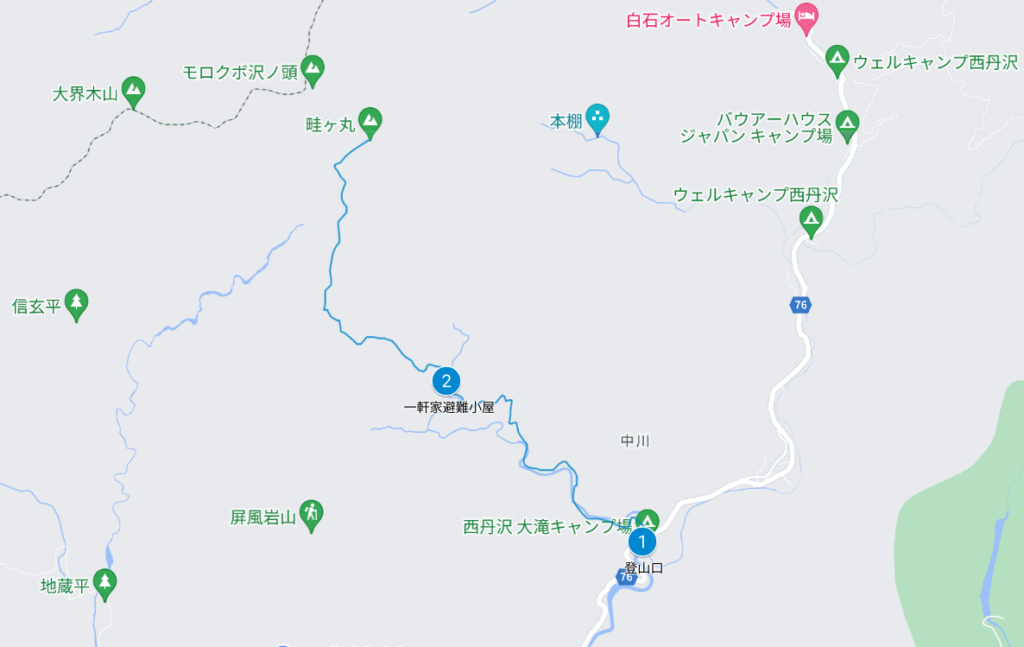Select the モロクボ沢ノ頭 peak marker
Viewport: 1024px width, 647px height.
(313, 70)
